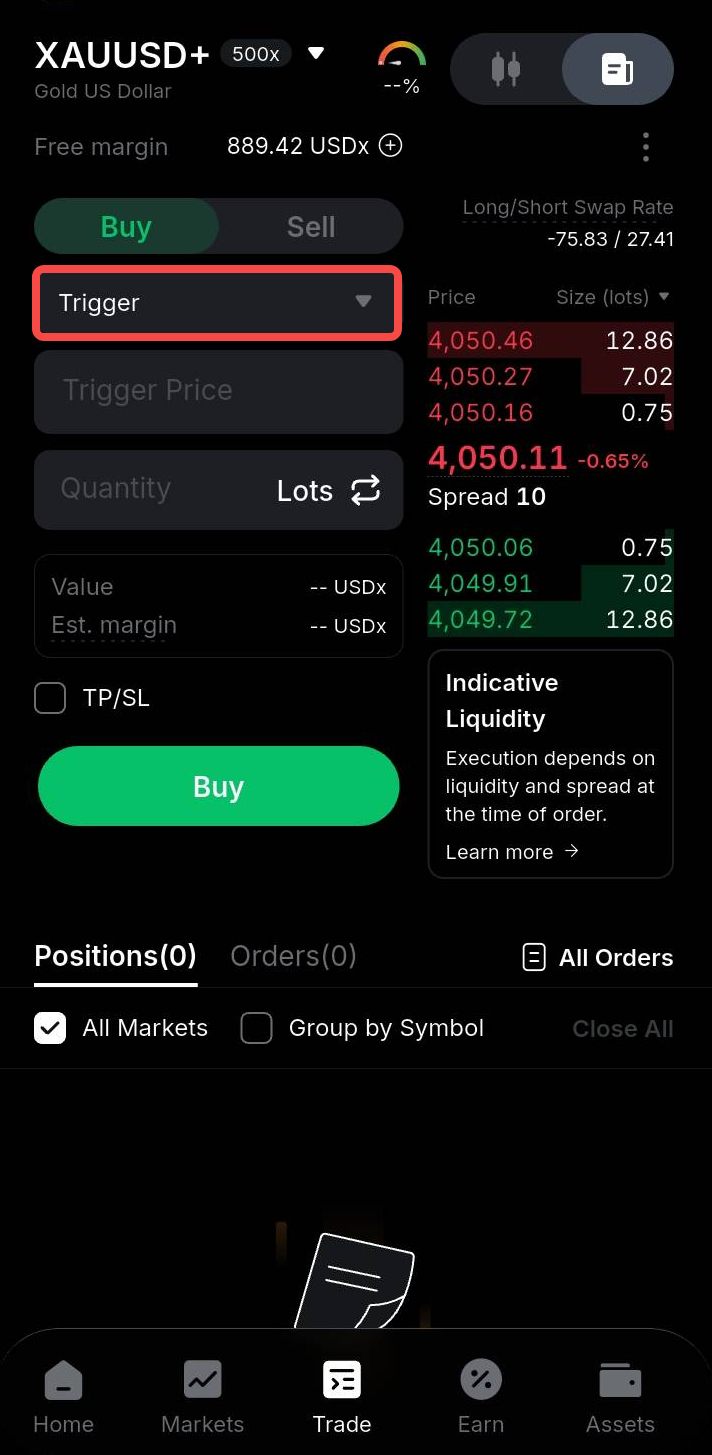Go to the Markets tab
The height and width of the screenshot is (1455, 712).
[x=203, y=1397]
